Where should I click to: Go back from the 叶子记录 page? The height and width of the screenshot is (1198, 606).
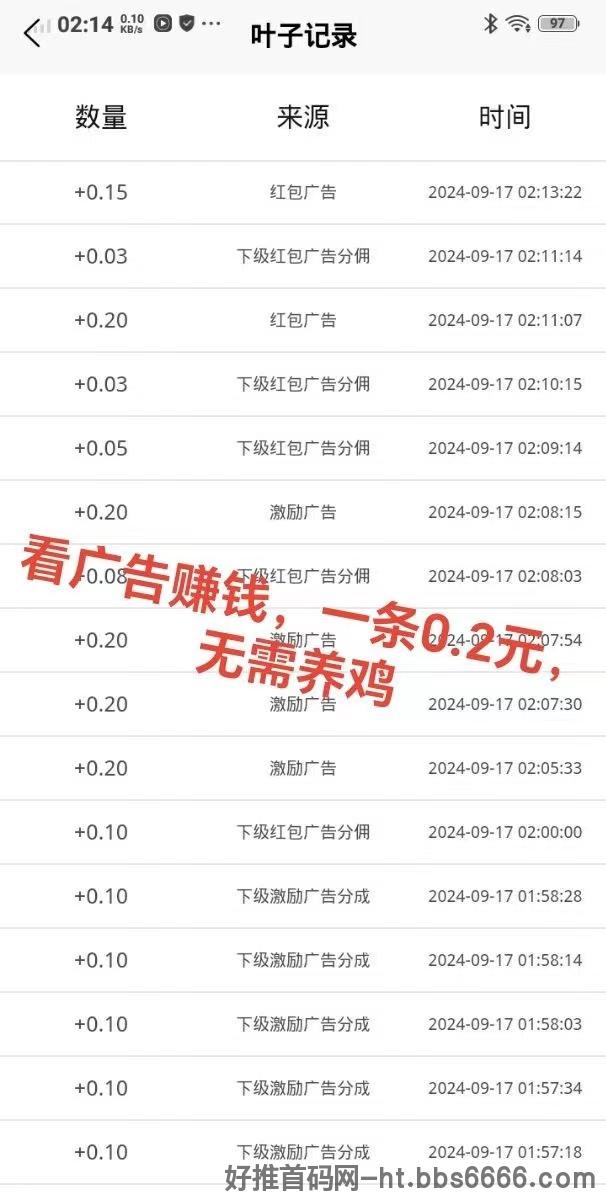coord(31,34)
